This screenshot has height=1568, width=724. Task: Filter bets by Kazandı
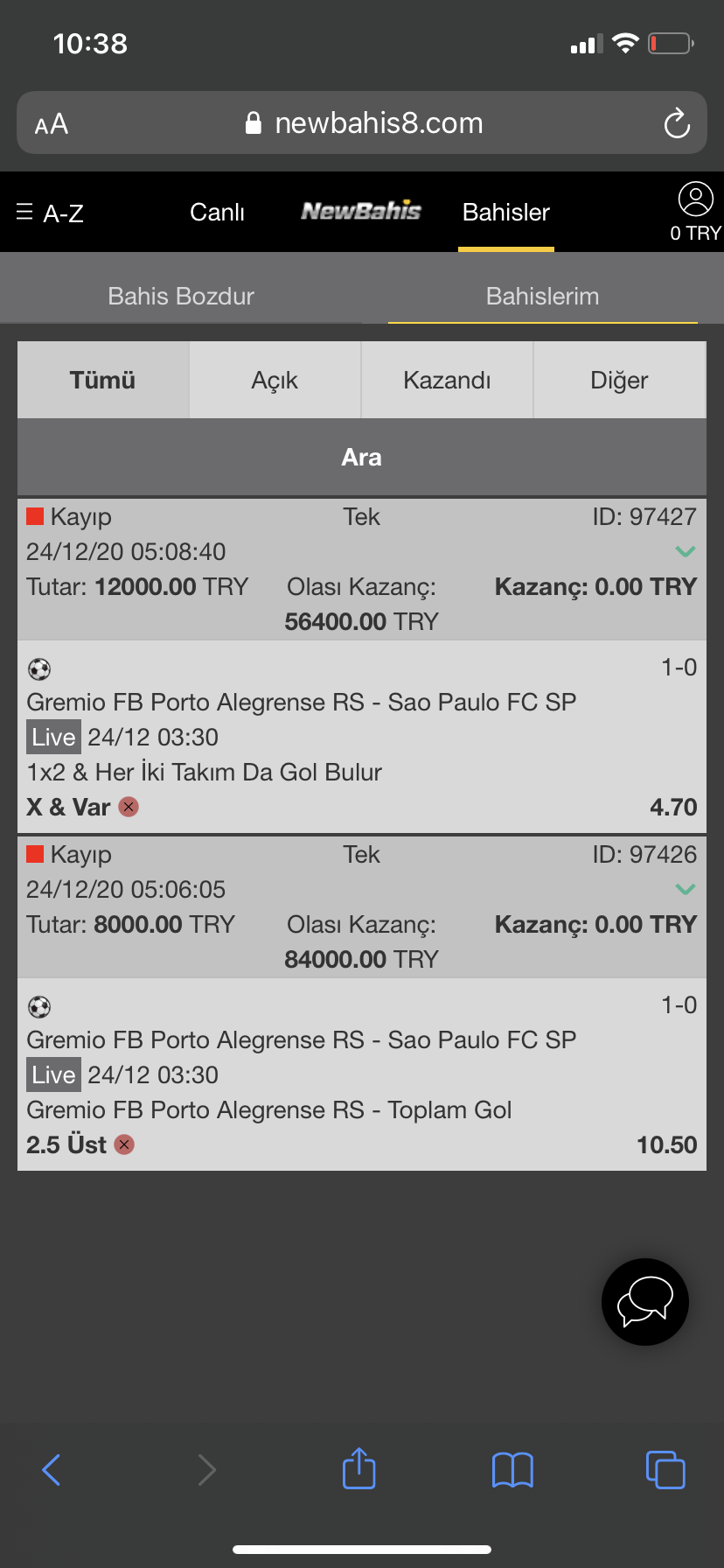(447, 380)
